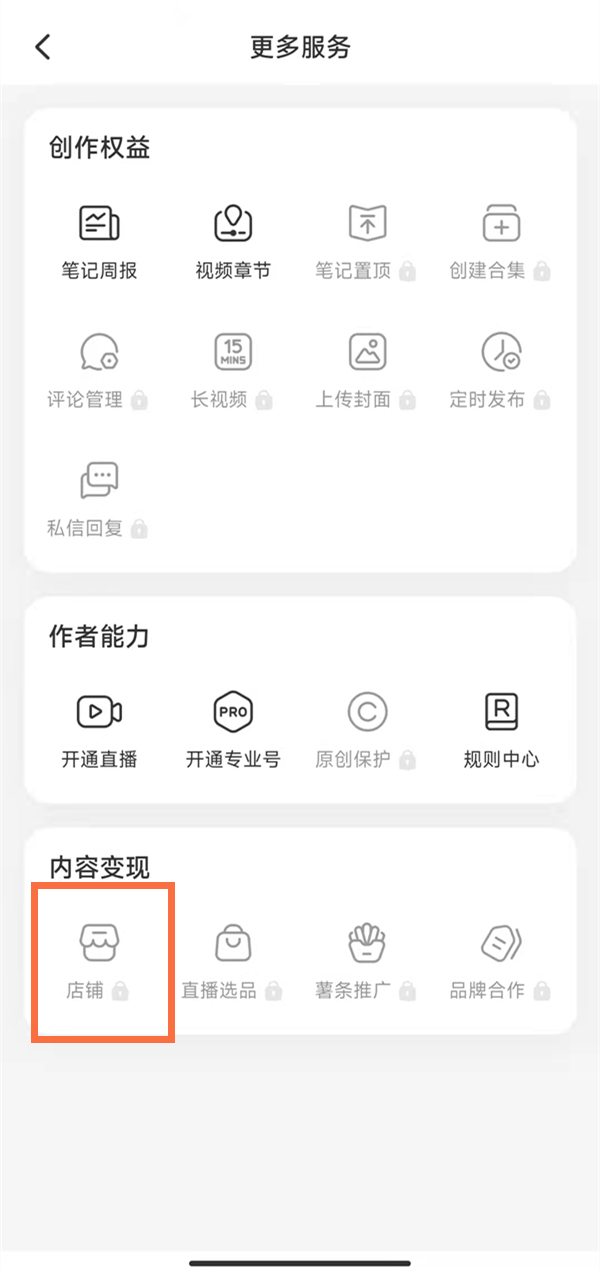
Task: Open the 店铺 item
Action: (99, 960)
